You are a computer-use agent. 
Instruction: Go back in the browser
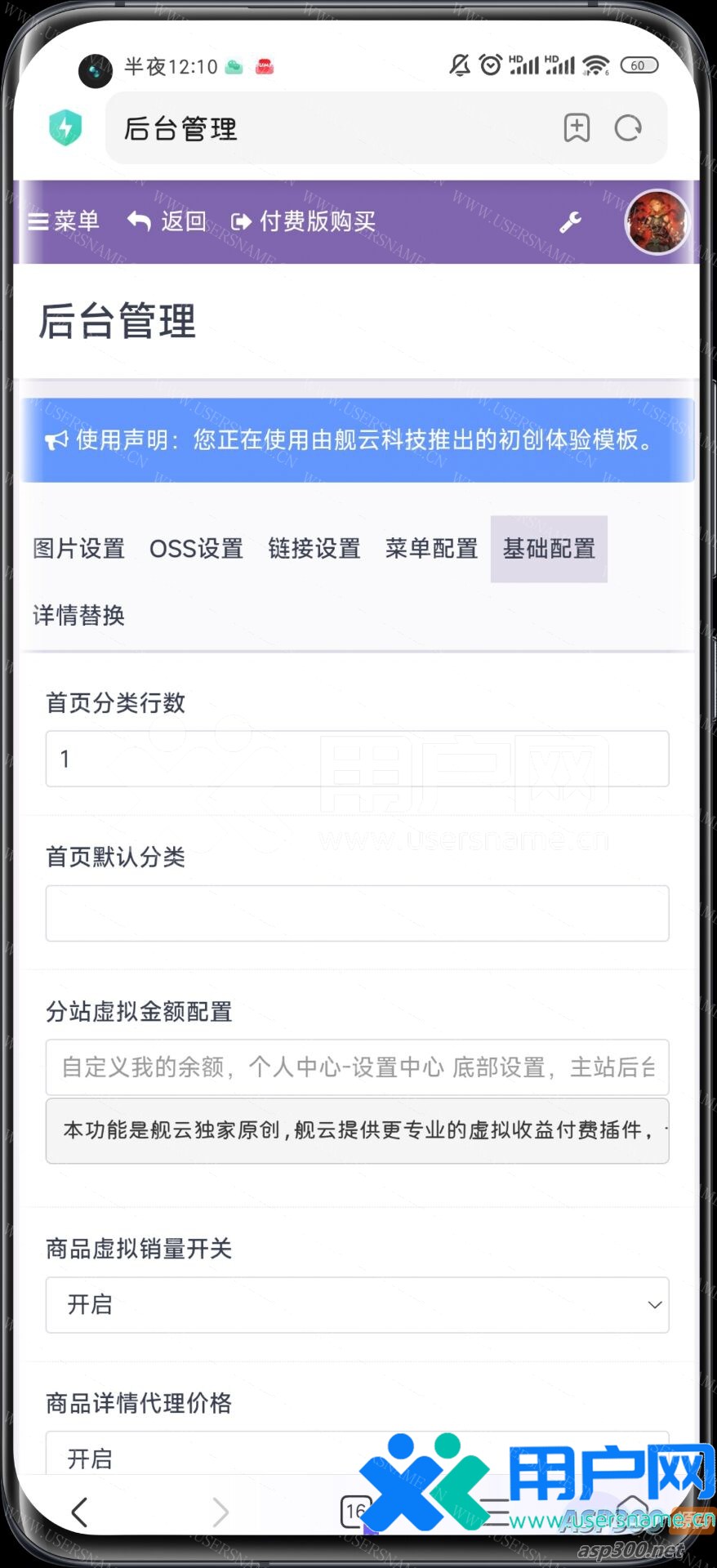pyautogui.click(x=79, y=1512)
